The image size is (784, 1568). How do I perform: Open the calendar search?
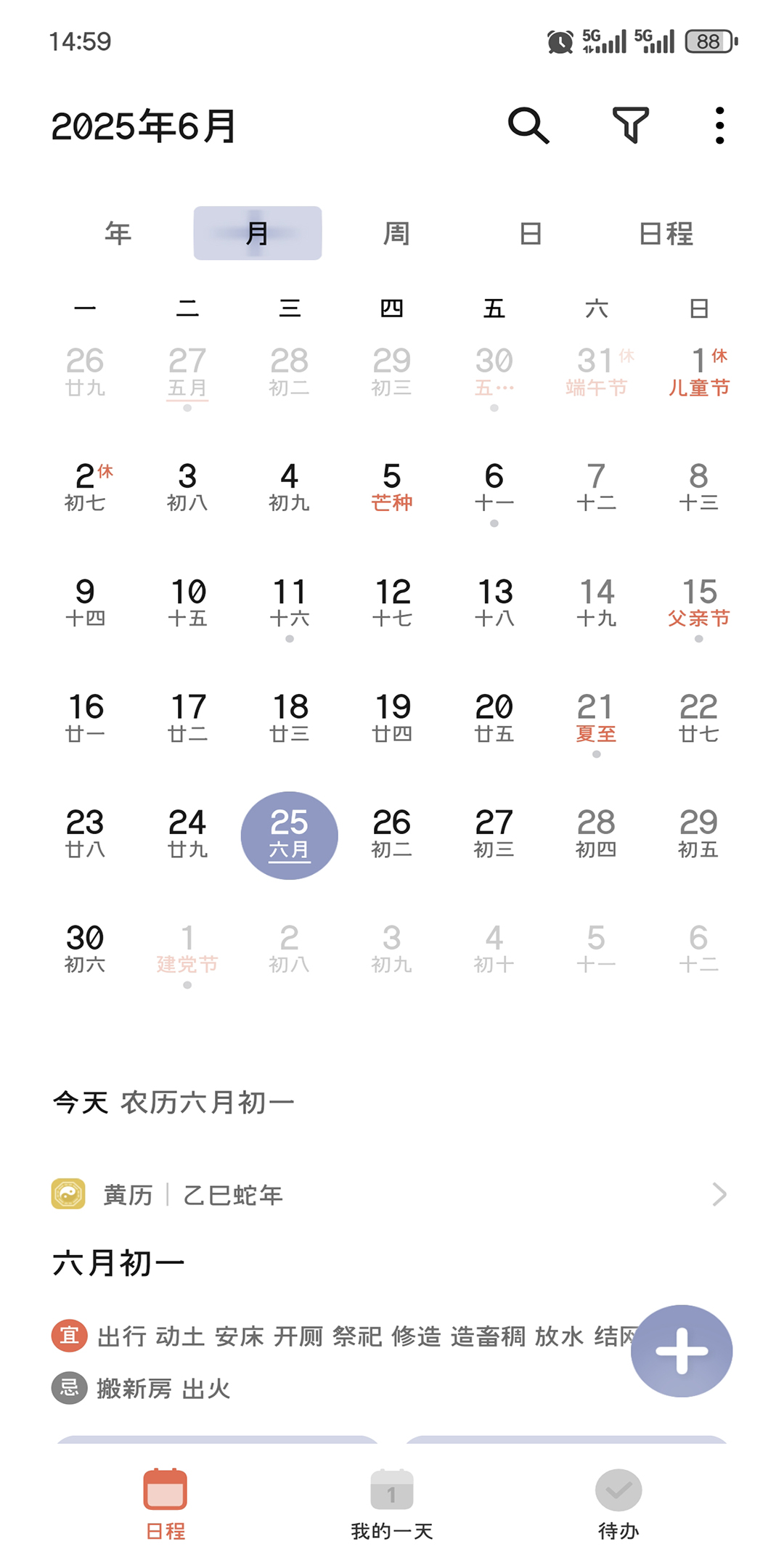pyautogui.click(x=528, y=126)
